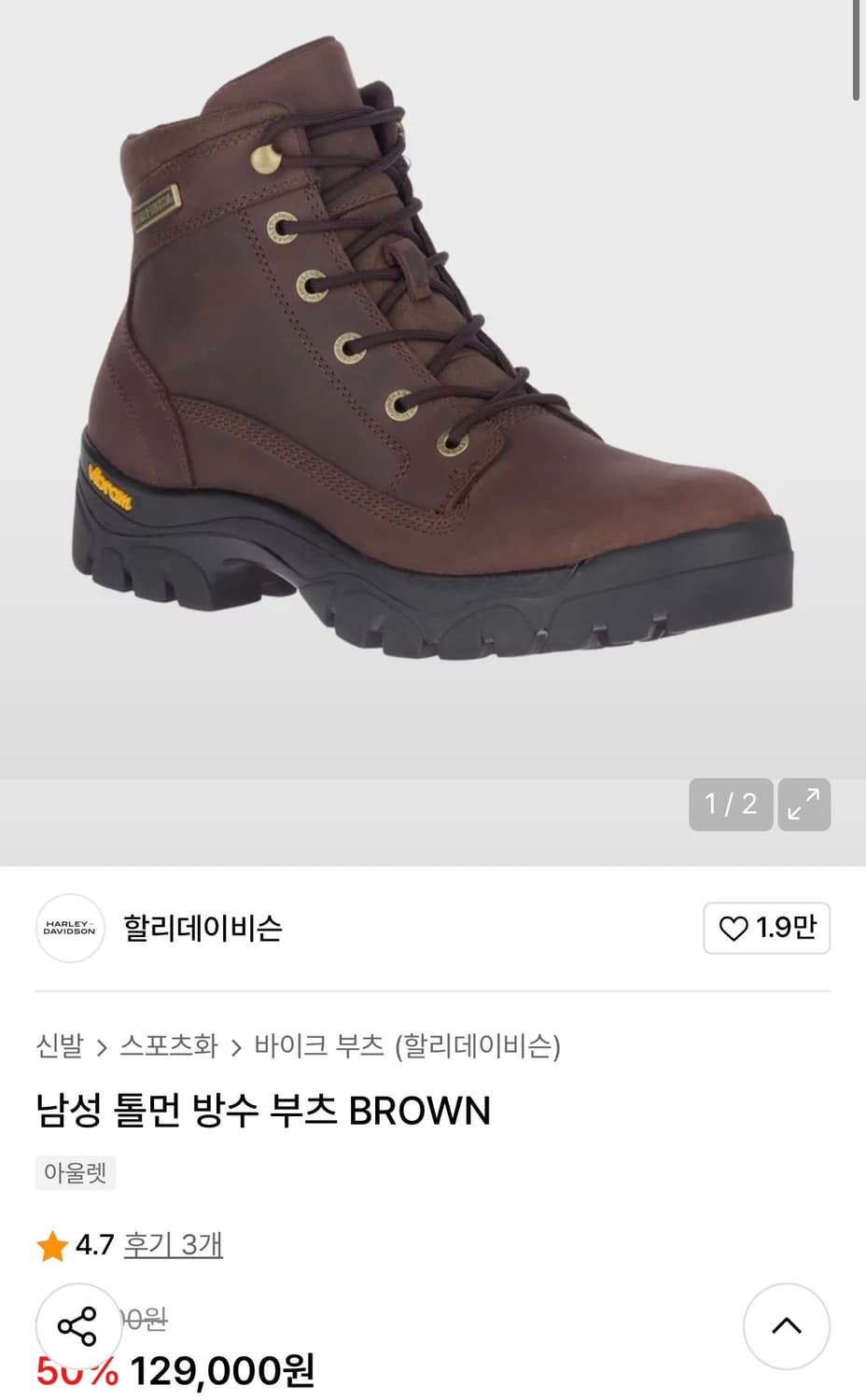Open the 스포츠화 category page
The width and height of the screenshot is (866, 1400).
pyautogui.click(x=174, y=1047)
